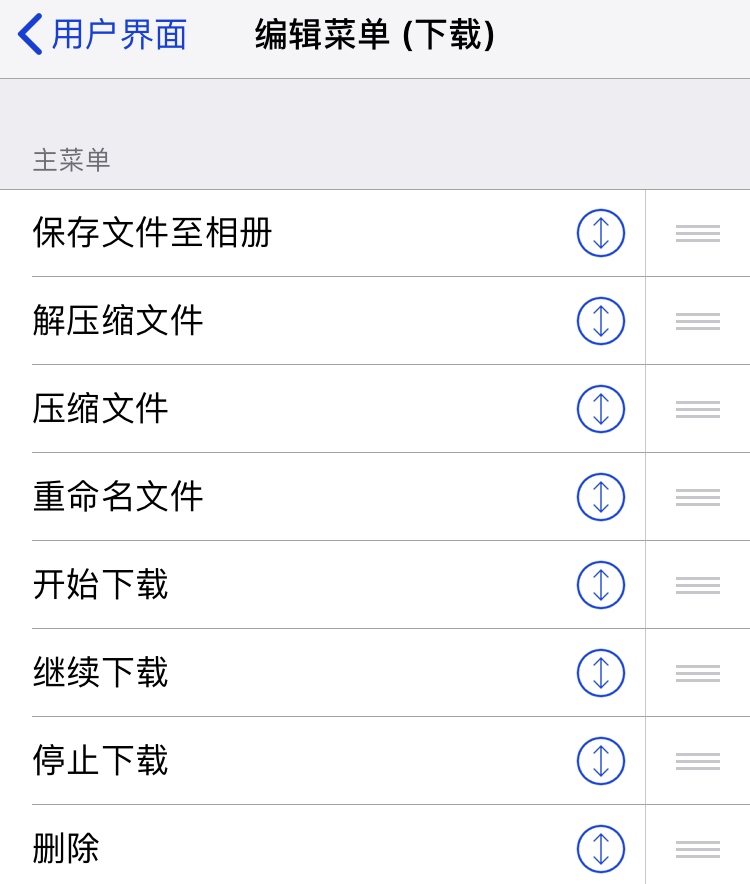Tap the reorder handle for 重命名文件
Screen dimensions: 750x884
[698, 497]
